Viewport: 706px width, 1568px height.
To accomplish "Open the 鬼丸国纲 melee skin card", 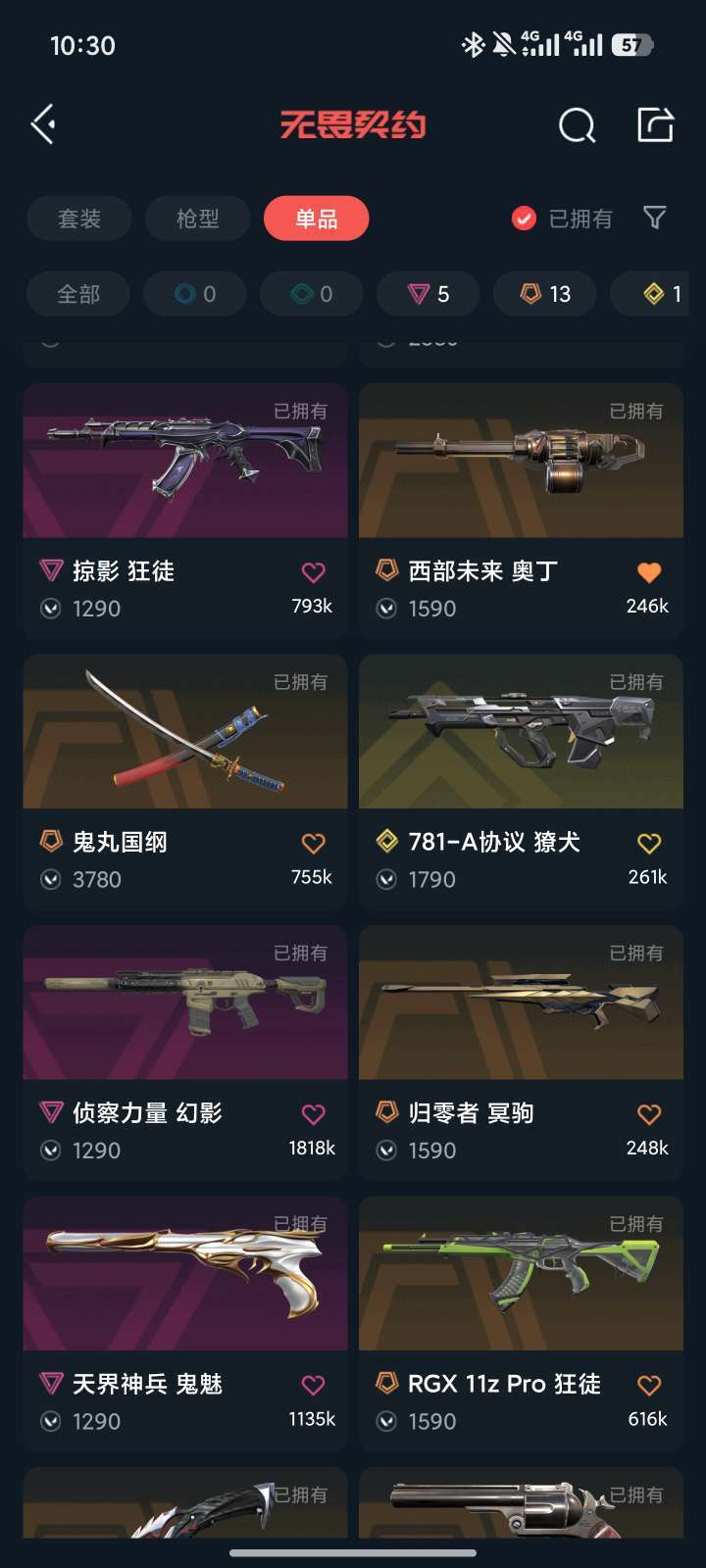I will [x=184, y=732].
